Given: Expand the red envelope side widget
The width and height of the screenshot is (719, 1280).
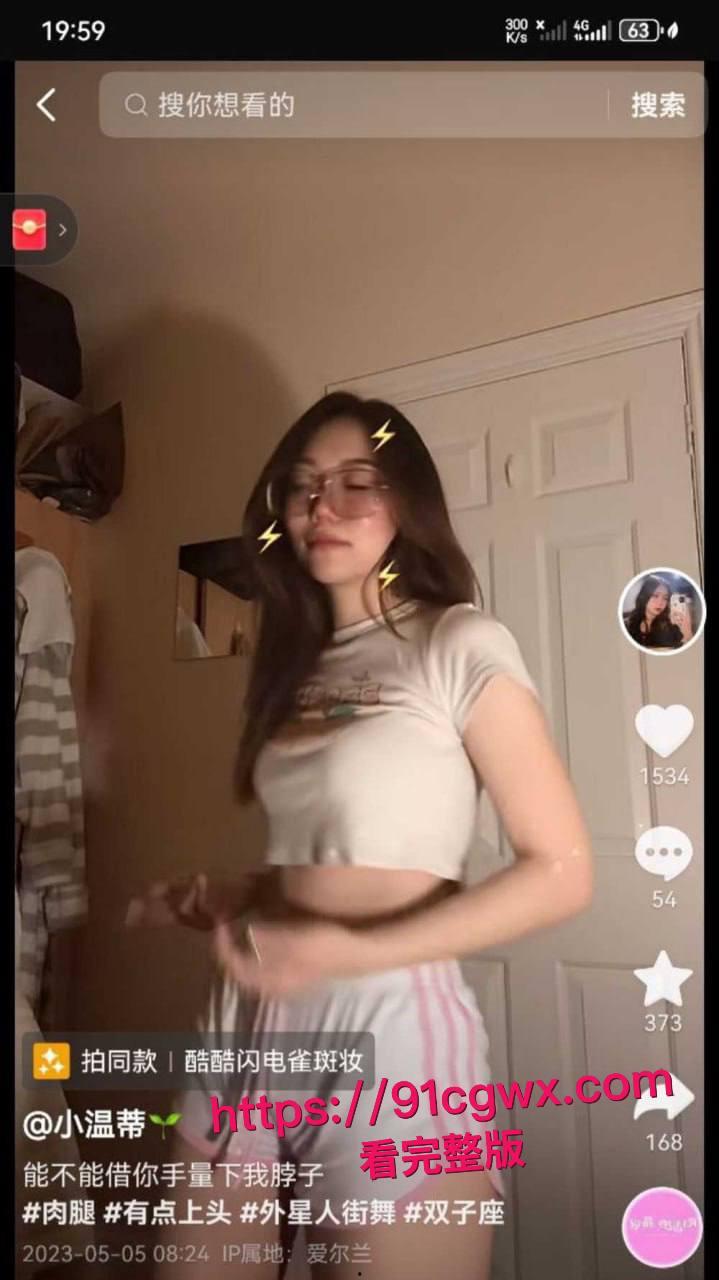Looking at the screenshot, I should (40, 230).
